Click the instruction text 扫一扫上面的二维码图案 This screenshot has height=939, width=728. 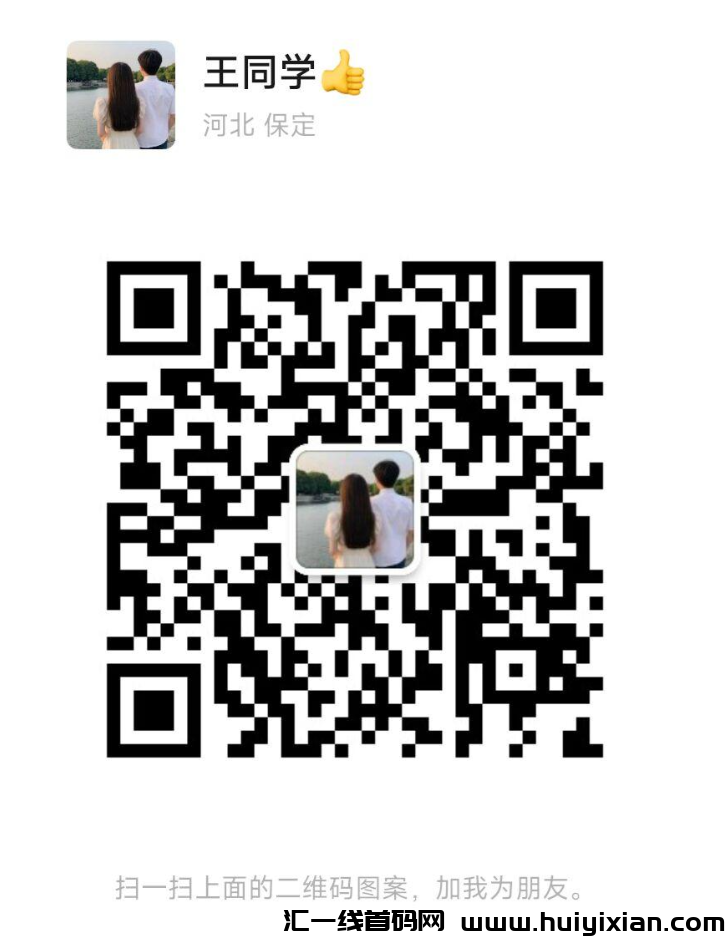(x=262, y=885)
